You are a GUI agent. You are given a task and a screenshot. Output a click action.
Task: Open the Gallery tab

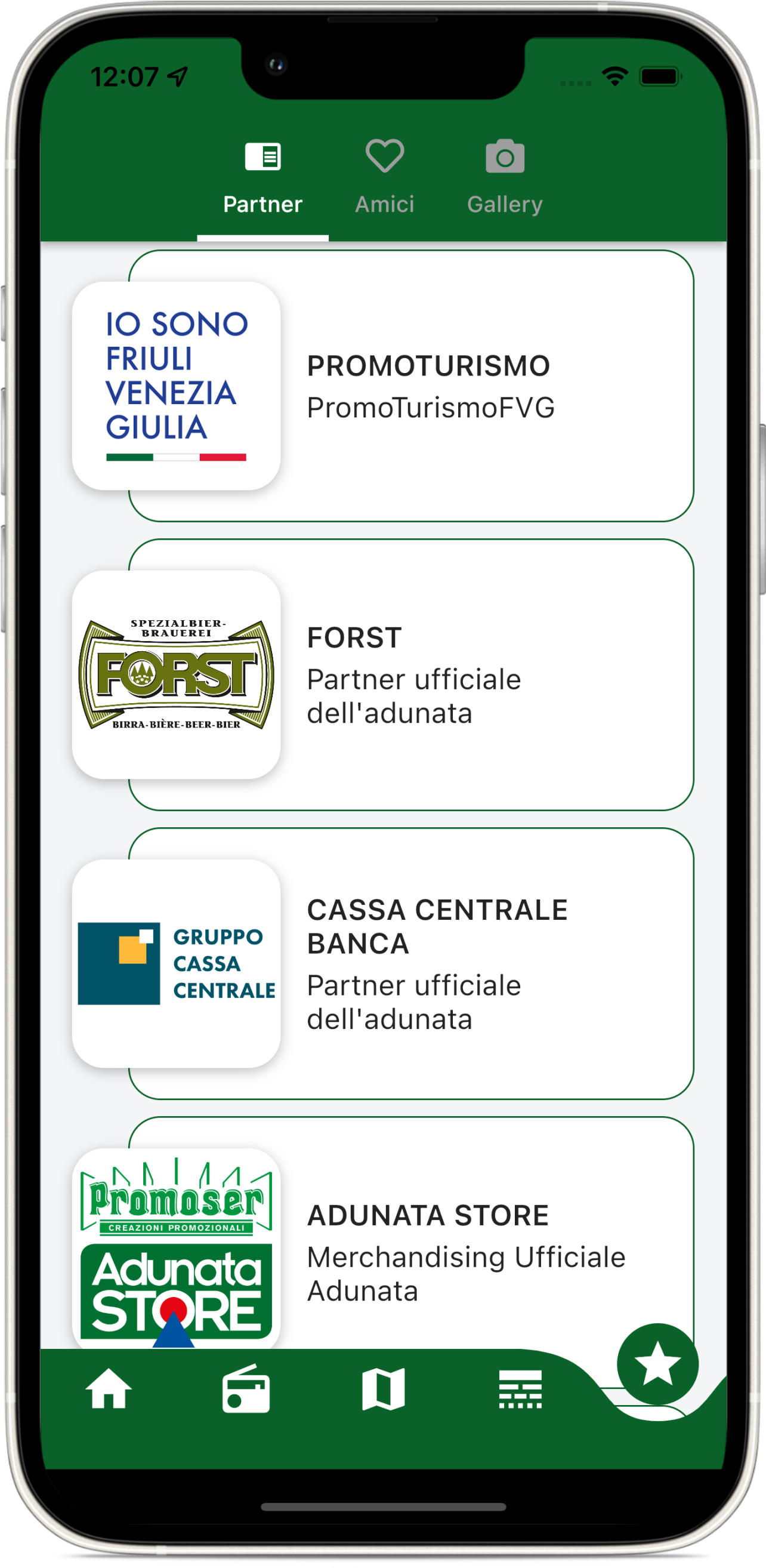pyautogui.click(x=504, y=178)
